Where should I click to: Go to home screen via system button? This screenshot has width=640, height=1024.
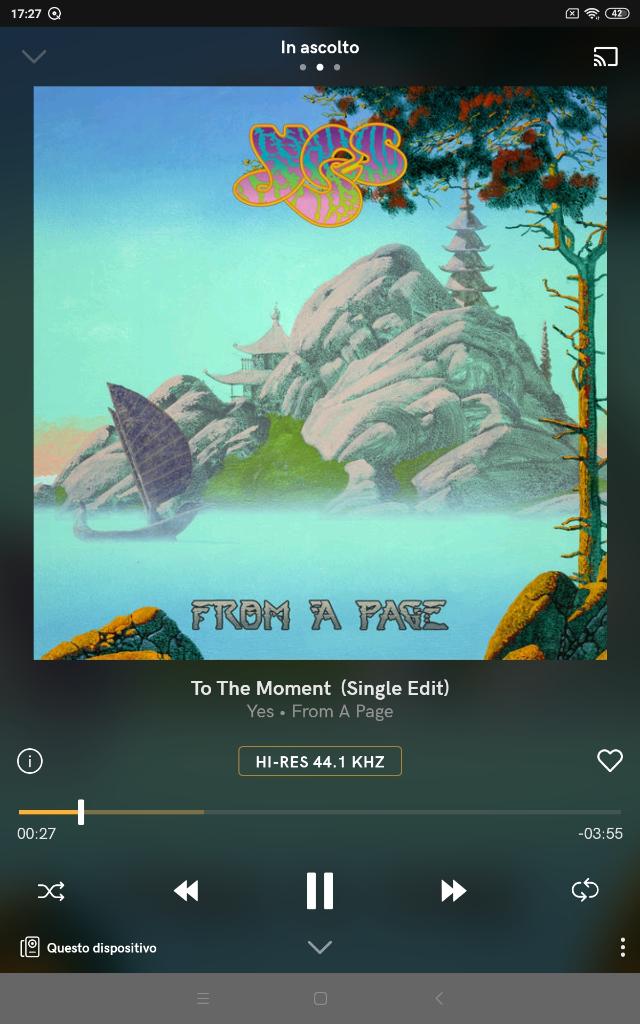pyautogui.click(x=320, y=999)
